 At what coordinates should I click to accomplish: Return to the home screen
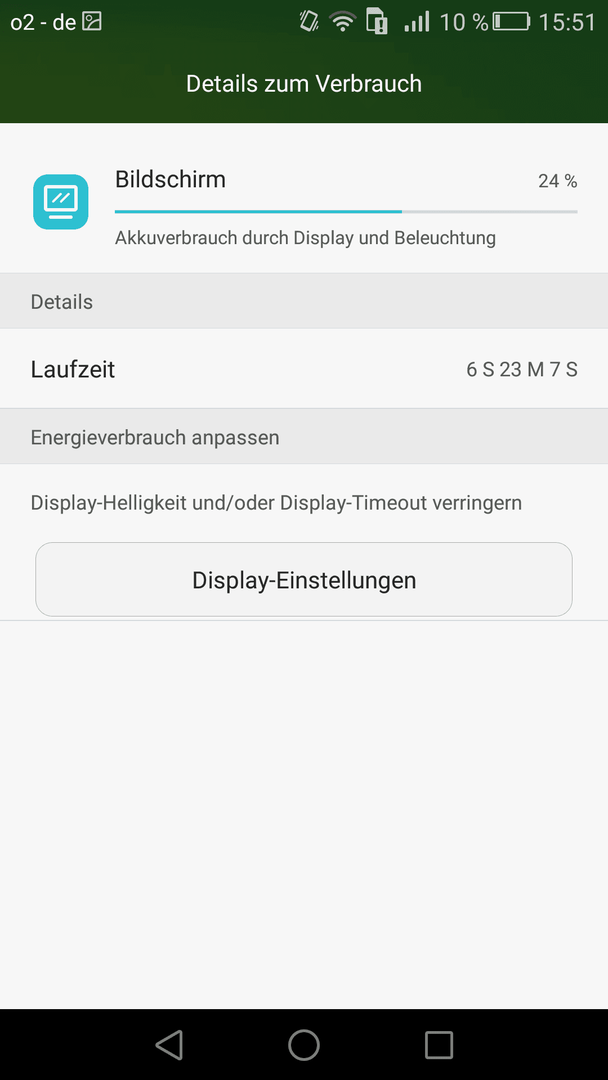[x=304, y=1044]
